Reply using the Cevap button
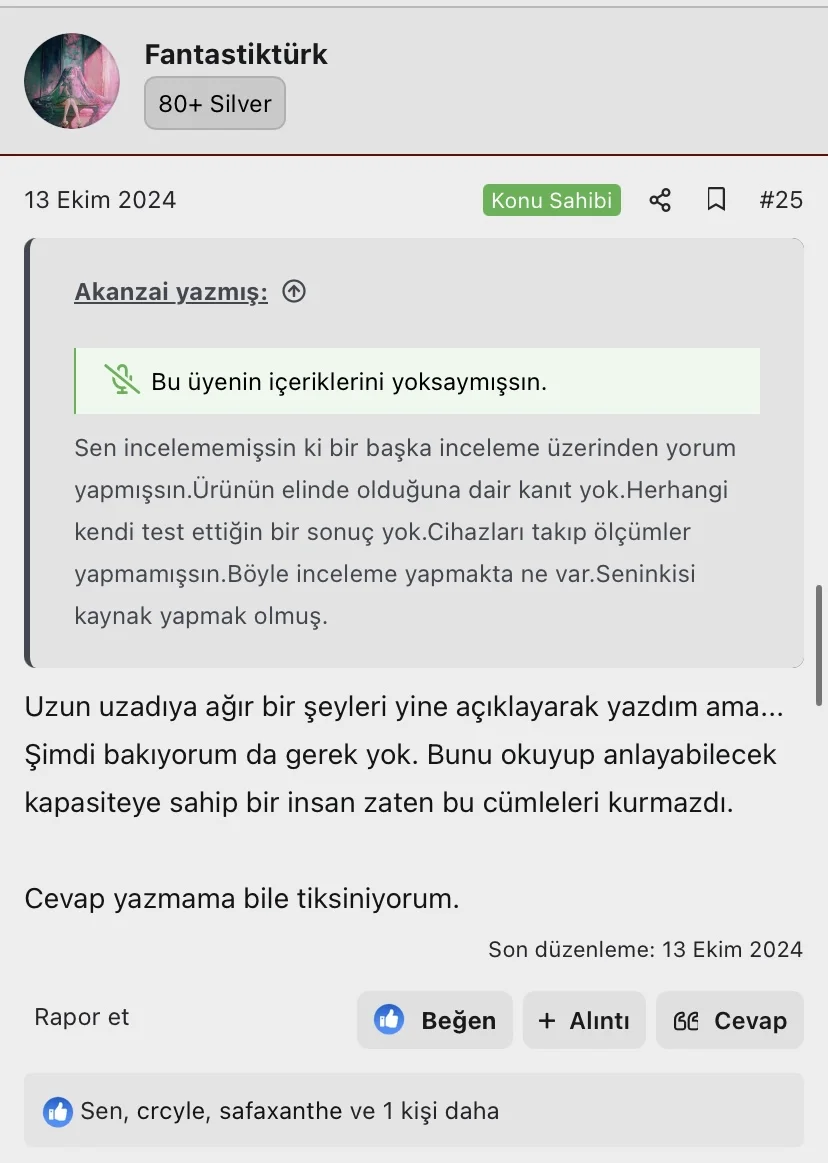Image resolution: width=828 pixels, height=1163 pixels. pos(730,1020)
